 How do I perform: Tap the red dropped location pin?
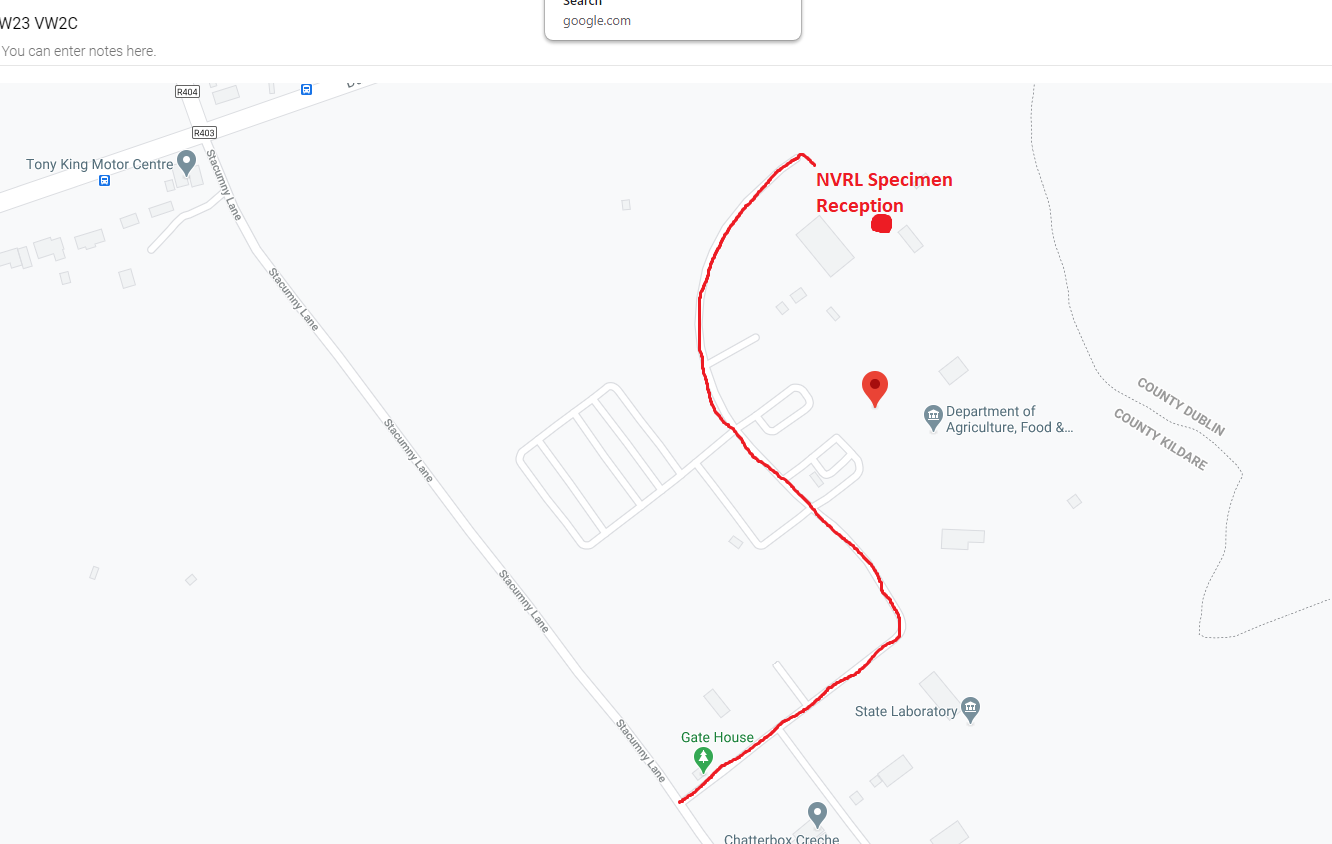(875, 388)
